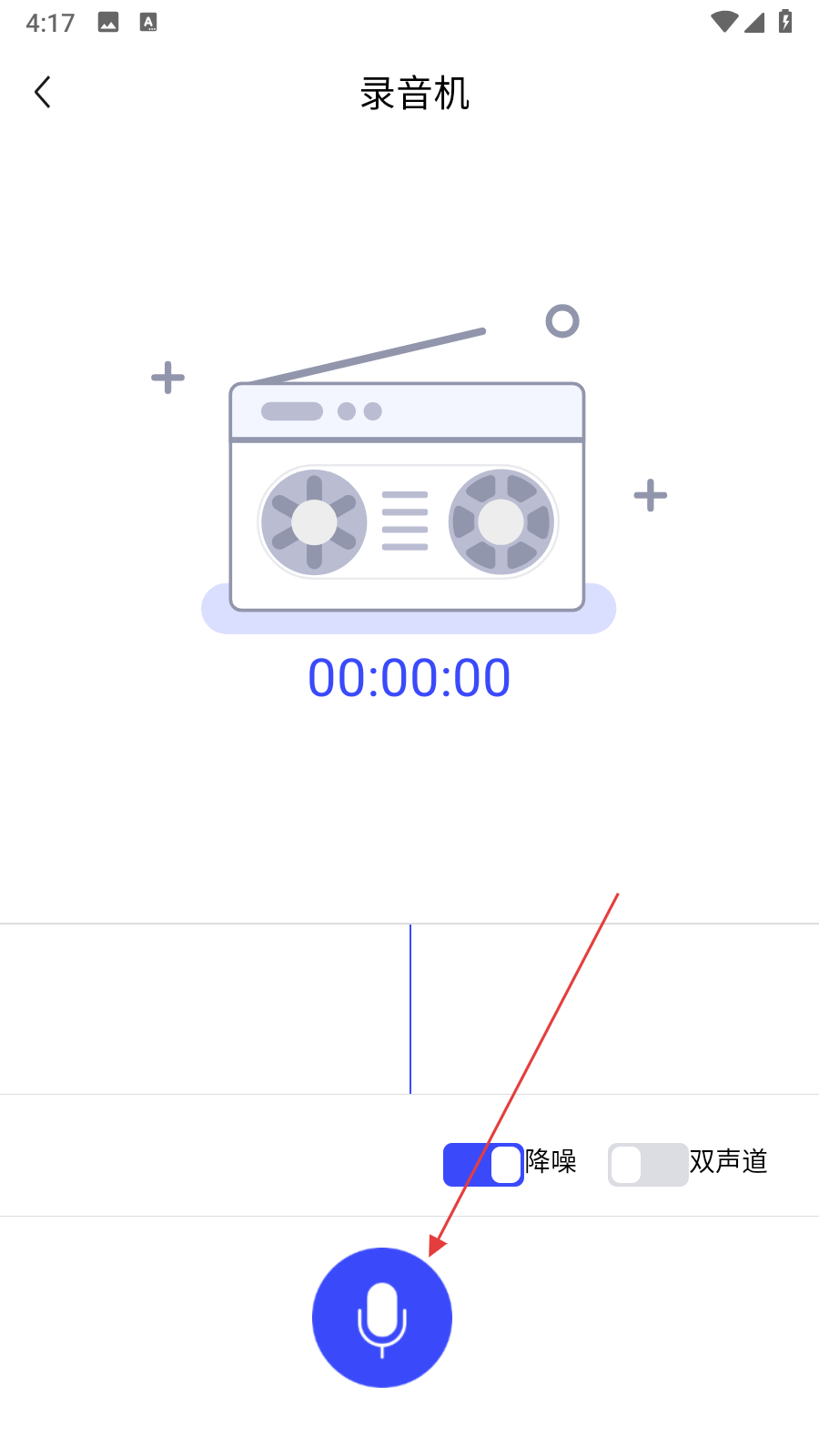819x1456 pixels.
Task: Start recording with the microphone button
Action: pos(382,1317)
